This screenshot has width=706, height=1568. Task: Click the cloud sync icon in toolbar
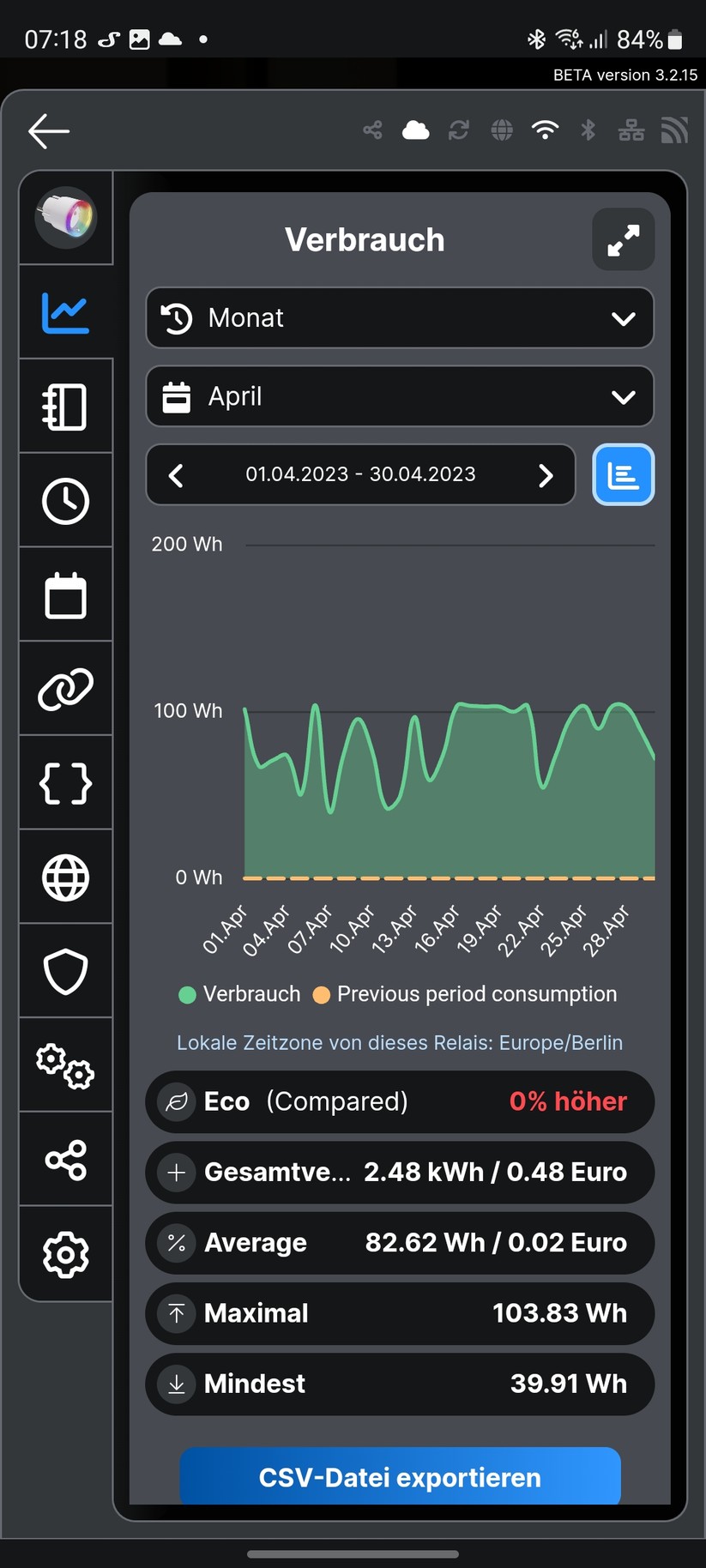[416, 129]
